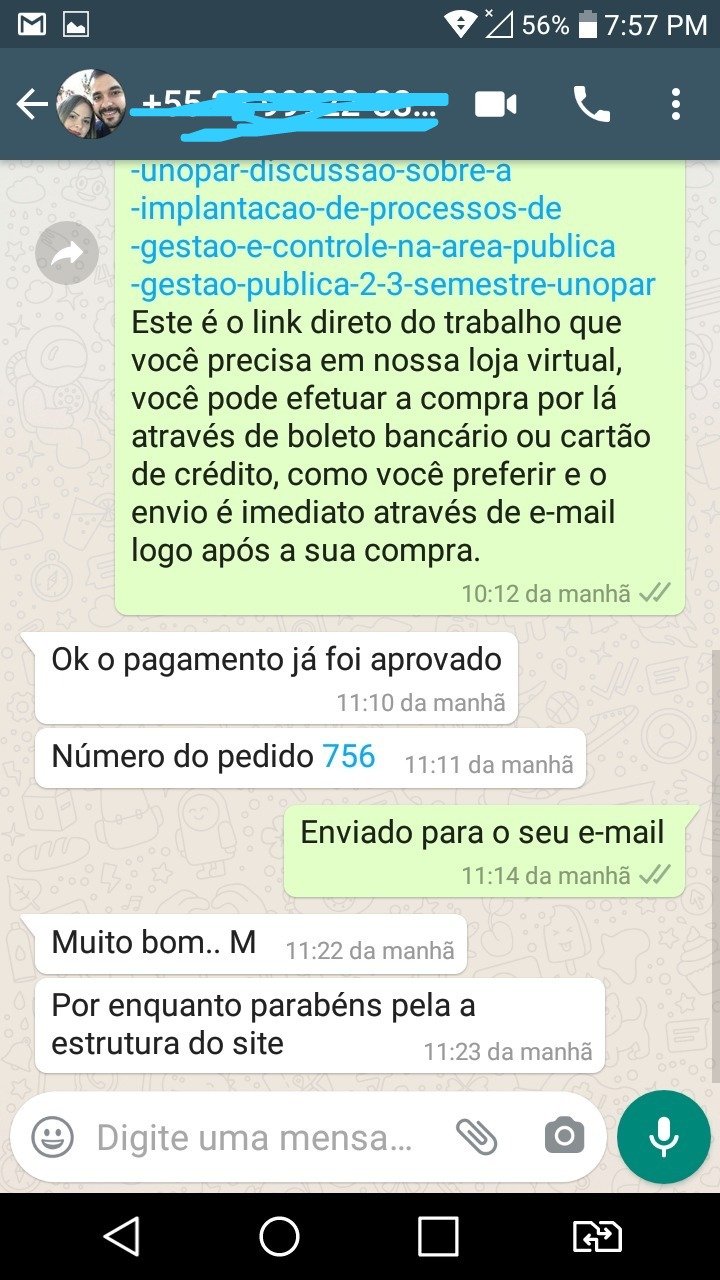Open recent apps view
Screen dimensions: 720x1280
438,1237
